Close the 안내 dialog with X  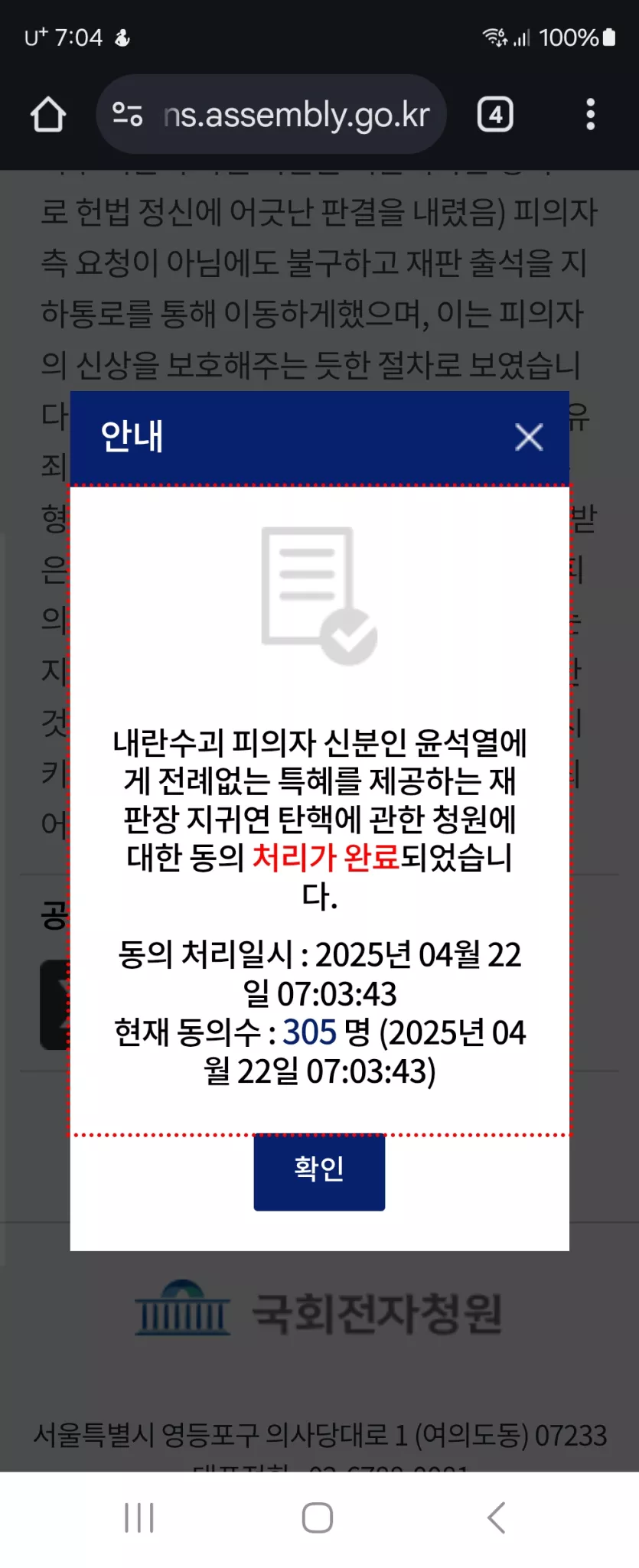(529, 438)
